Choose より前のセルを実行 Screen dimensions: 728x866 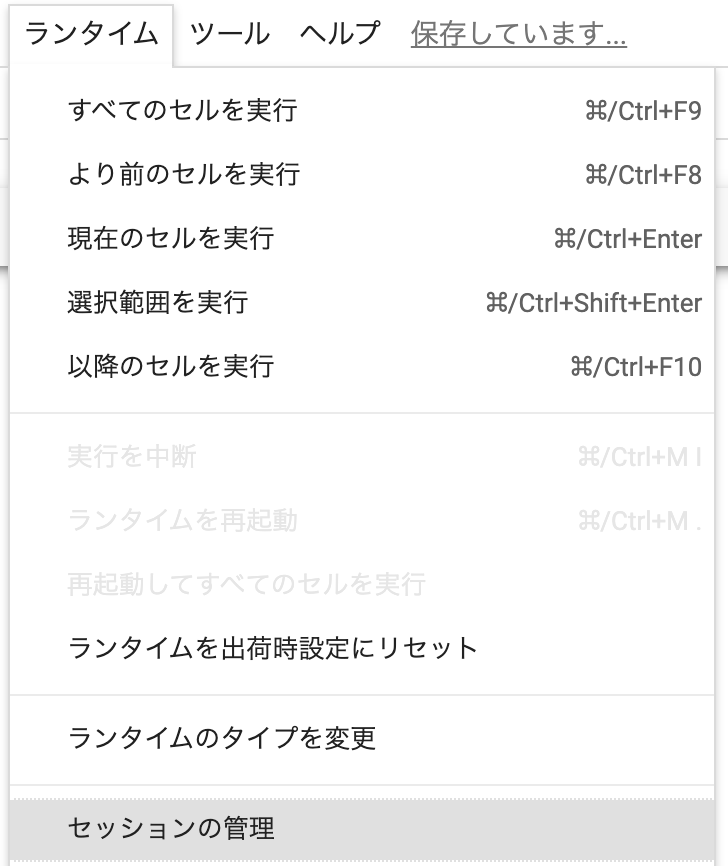183,175
